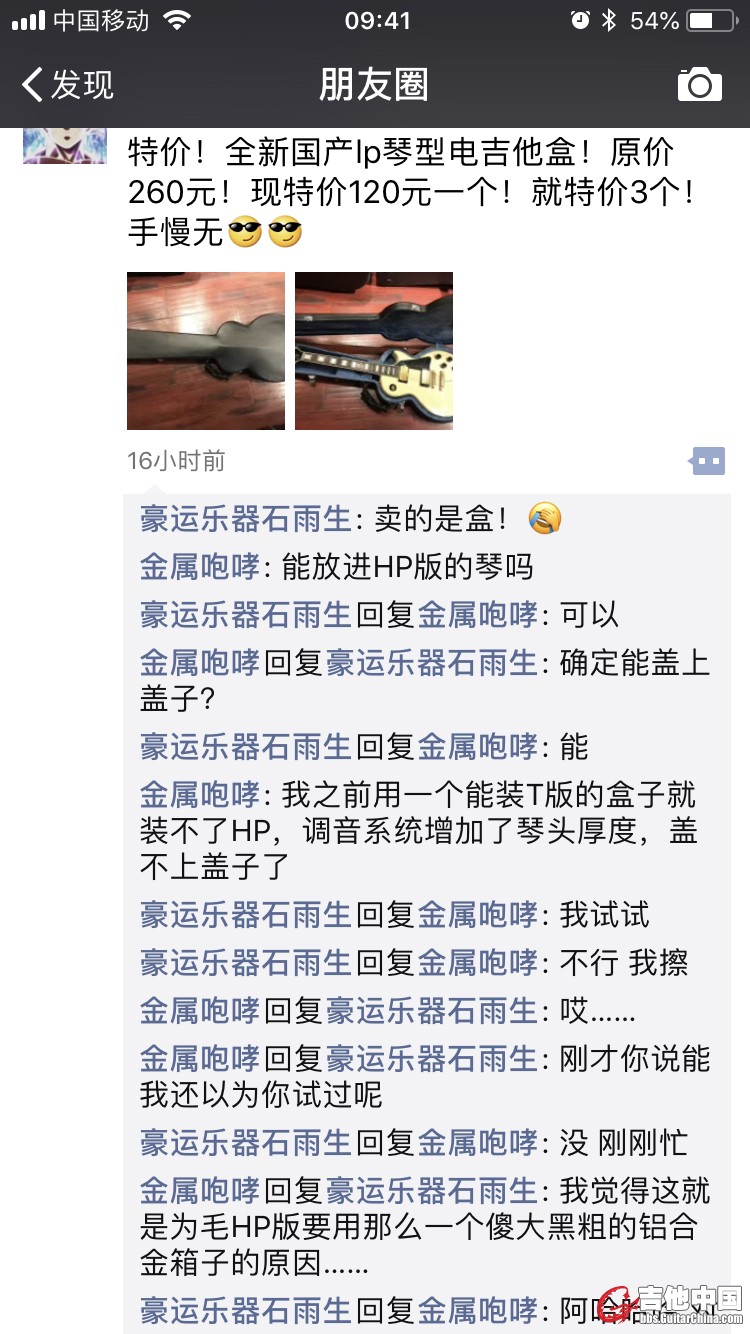The image size is (750, 1334).
Task: Open the camera to post a moment
Action: [x=699, y=85]
